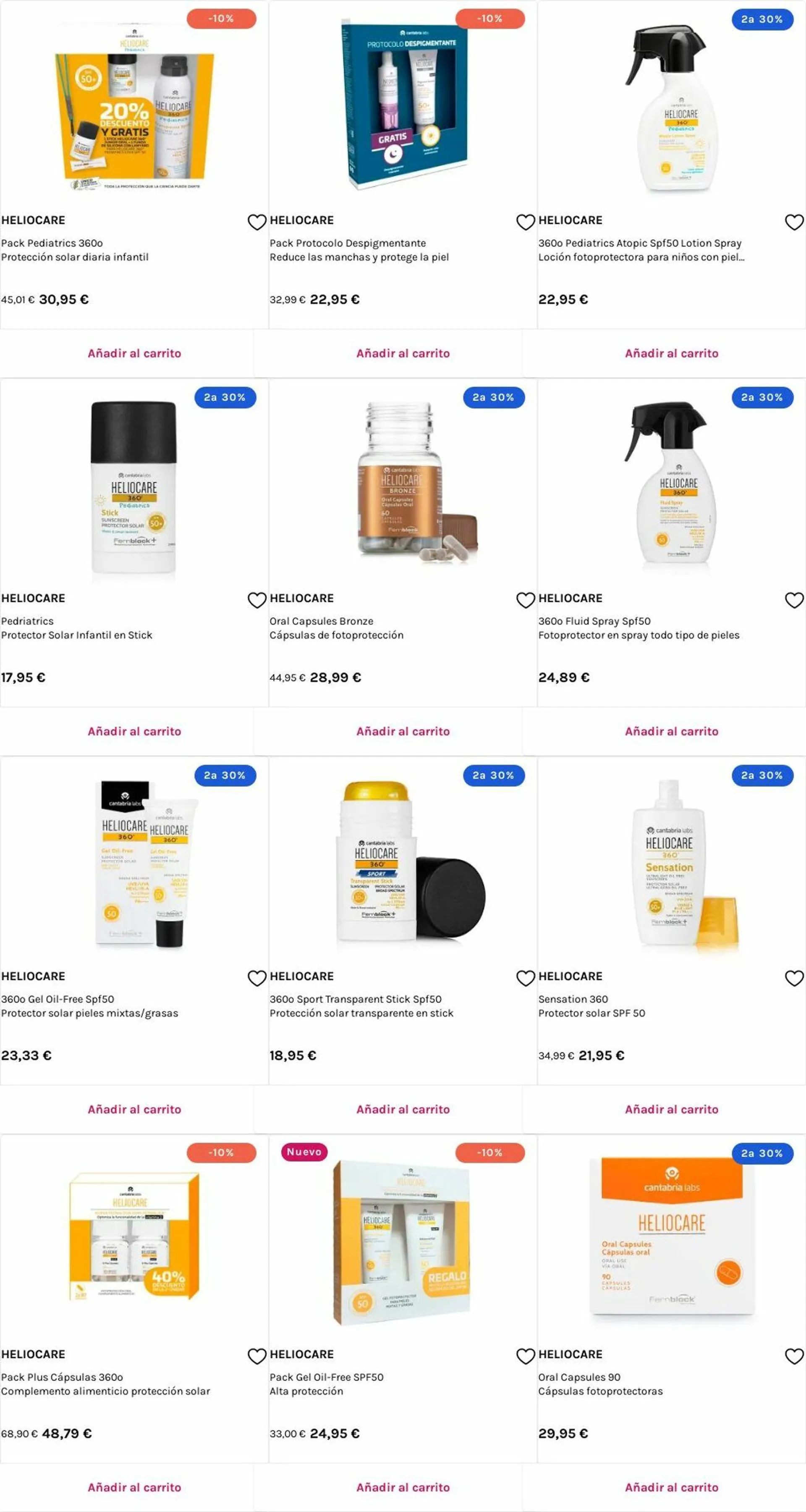The image size is (806, 1512).
Task: Favorite the Oral Capsules 90 item
Action: pyautogui.click(x=794, y=1356)
